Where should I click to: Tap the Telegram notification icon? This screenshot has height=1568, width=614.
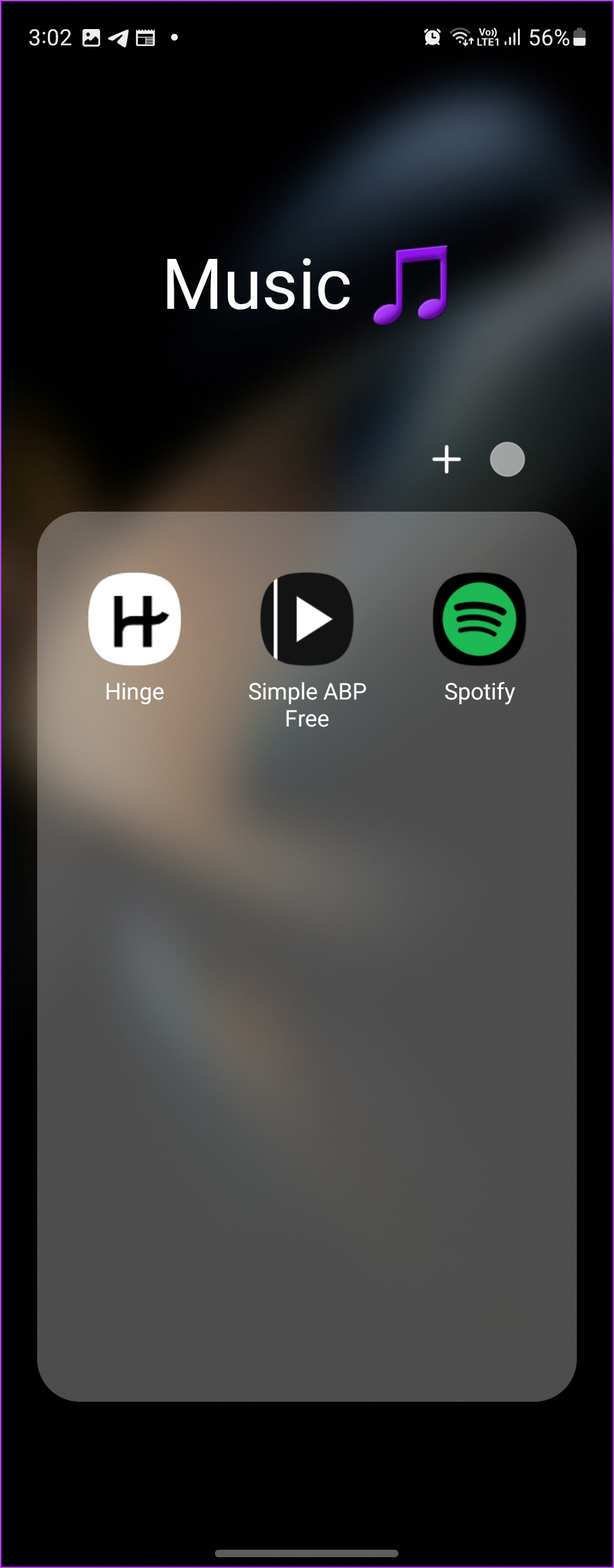(119, 37)
